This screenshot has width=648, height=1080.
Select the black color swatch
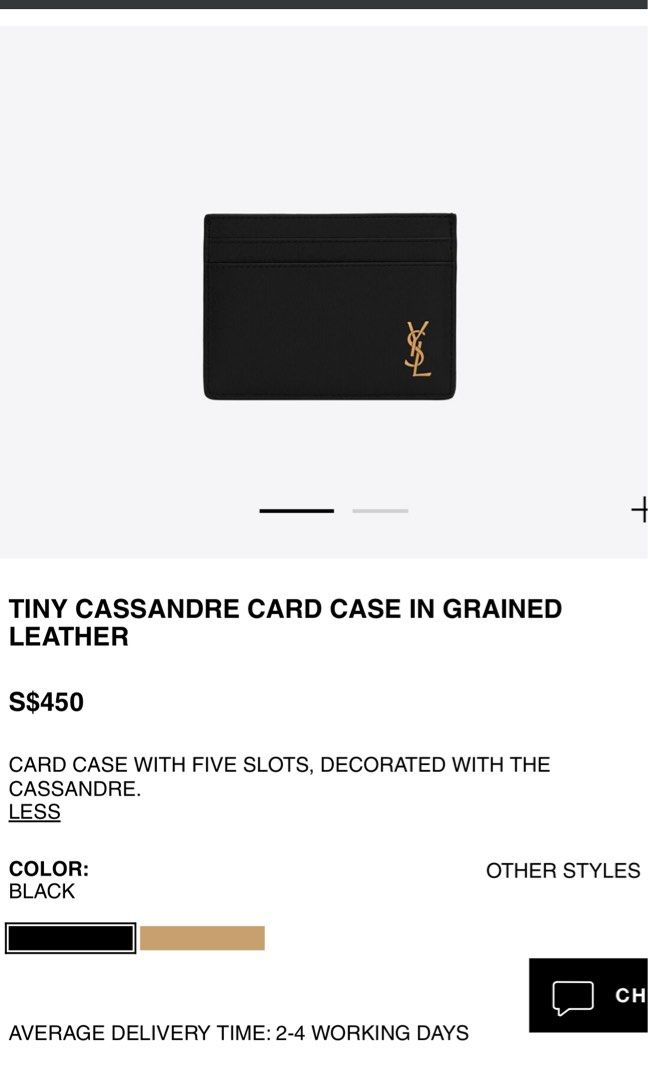click(x=70, y=938)
